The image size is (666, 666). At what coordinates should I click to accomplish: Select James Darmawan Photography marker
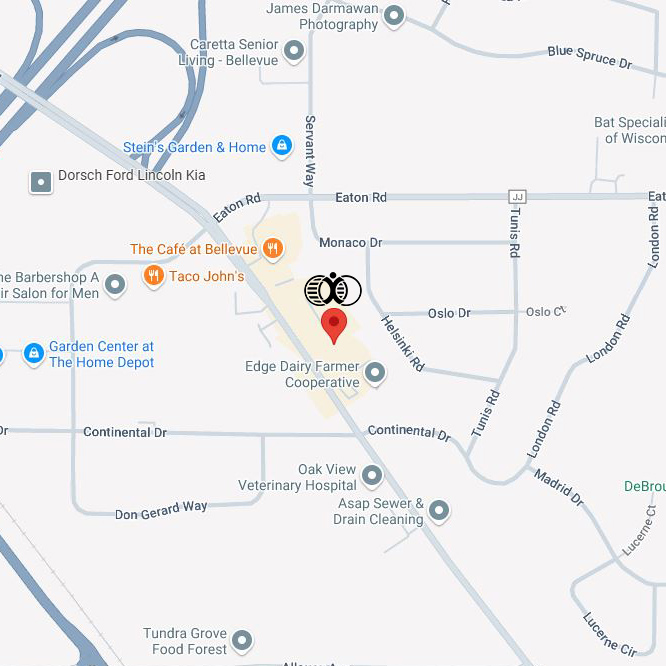tap(394, 15)
